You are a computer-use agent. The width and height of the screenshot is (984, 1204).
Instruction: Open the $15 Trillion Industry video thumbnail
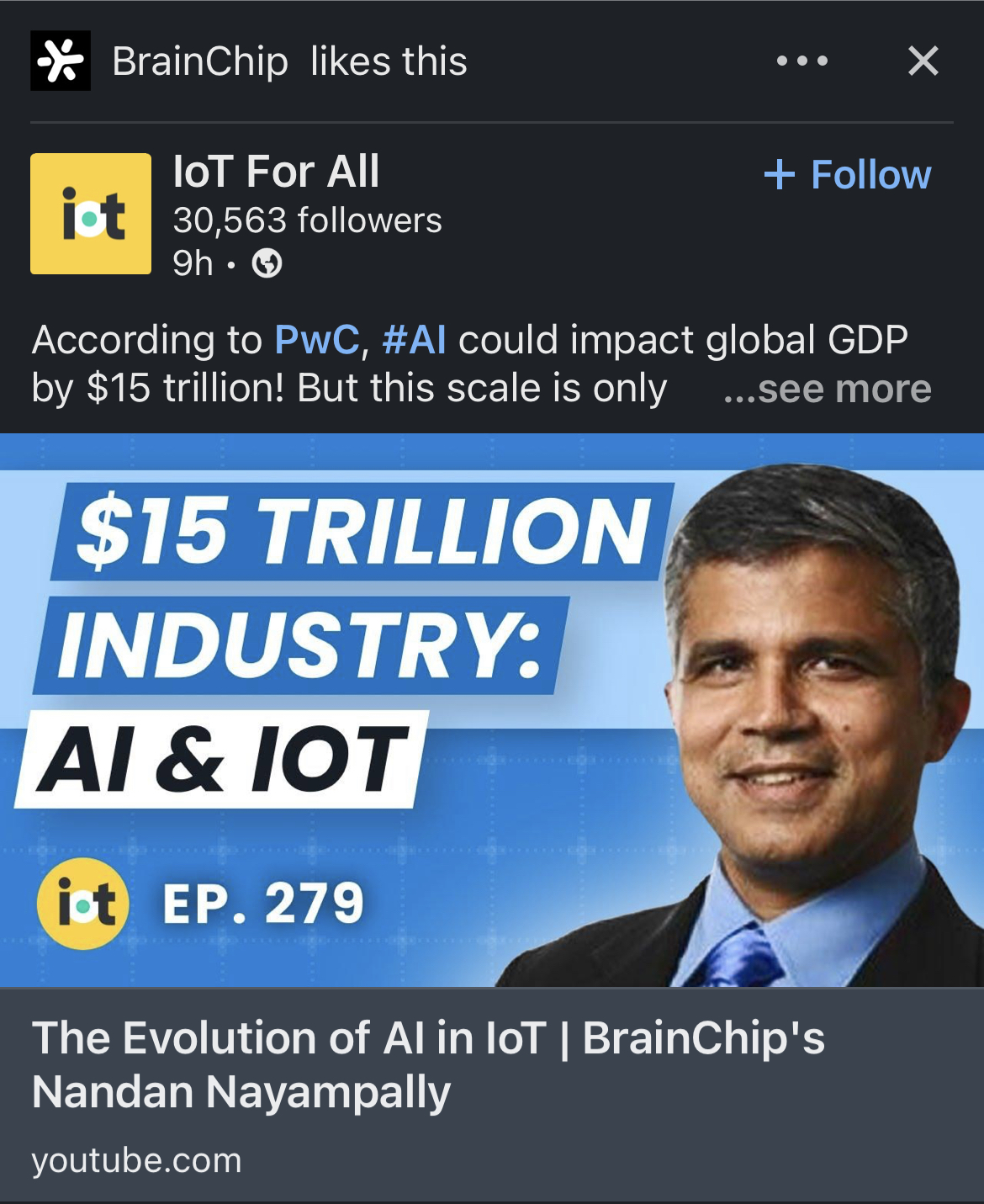tap(492, 711)
